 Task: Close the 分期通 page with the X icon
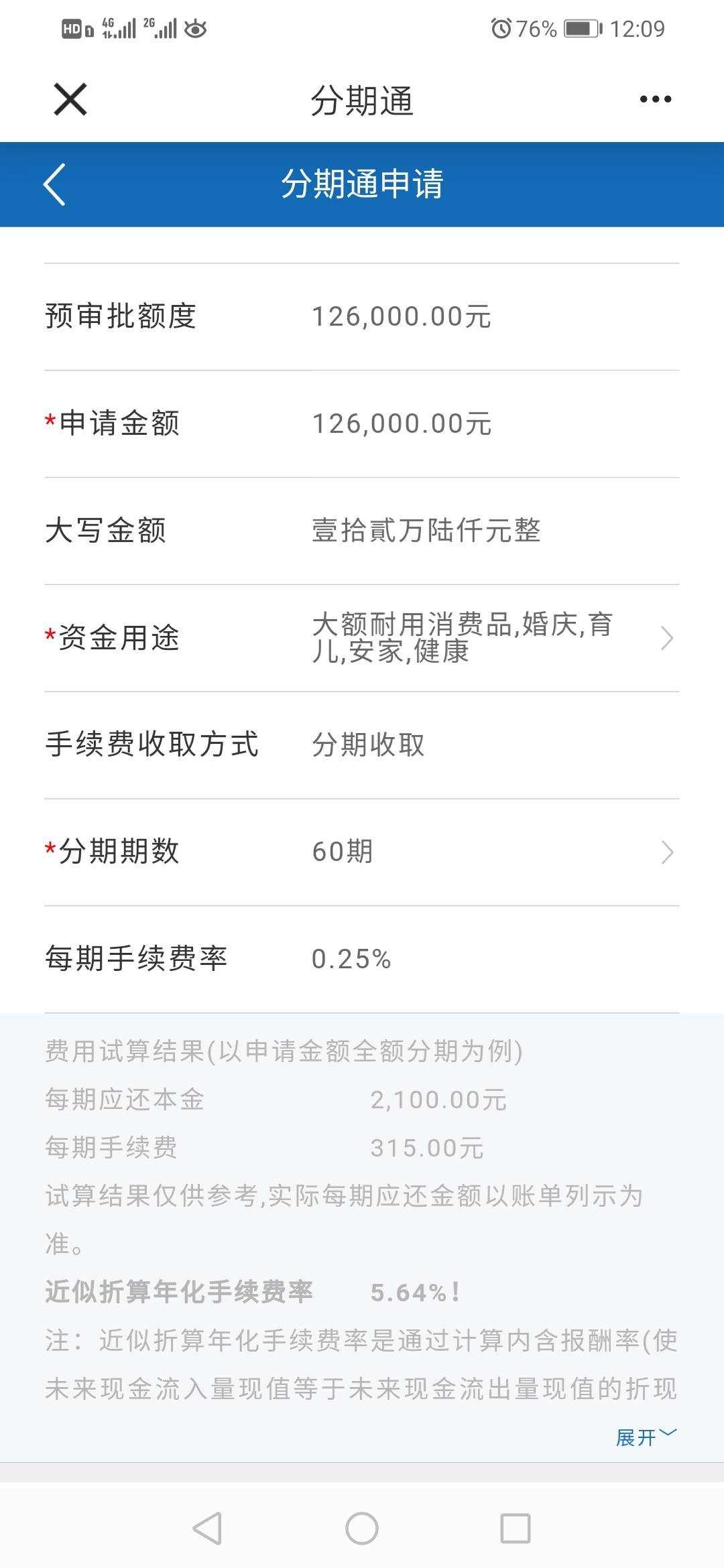click(71, 101)
